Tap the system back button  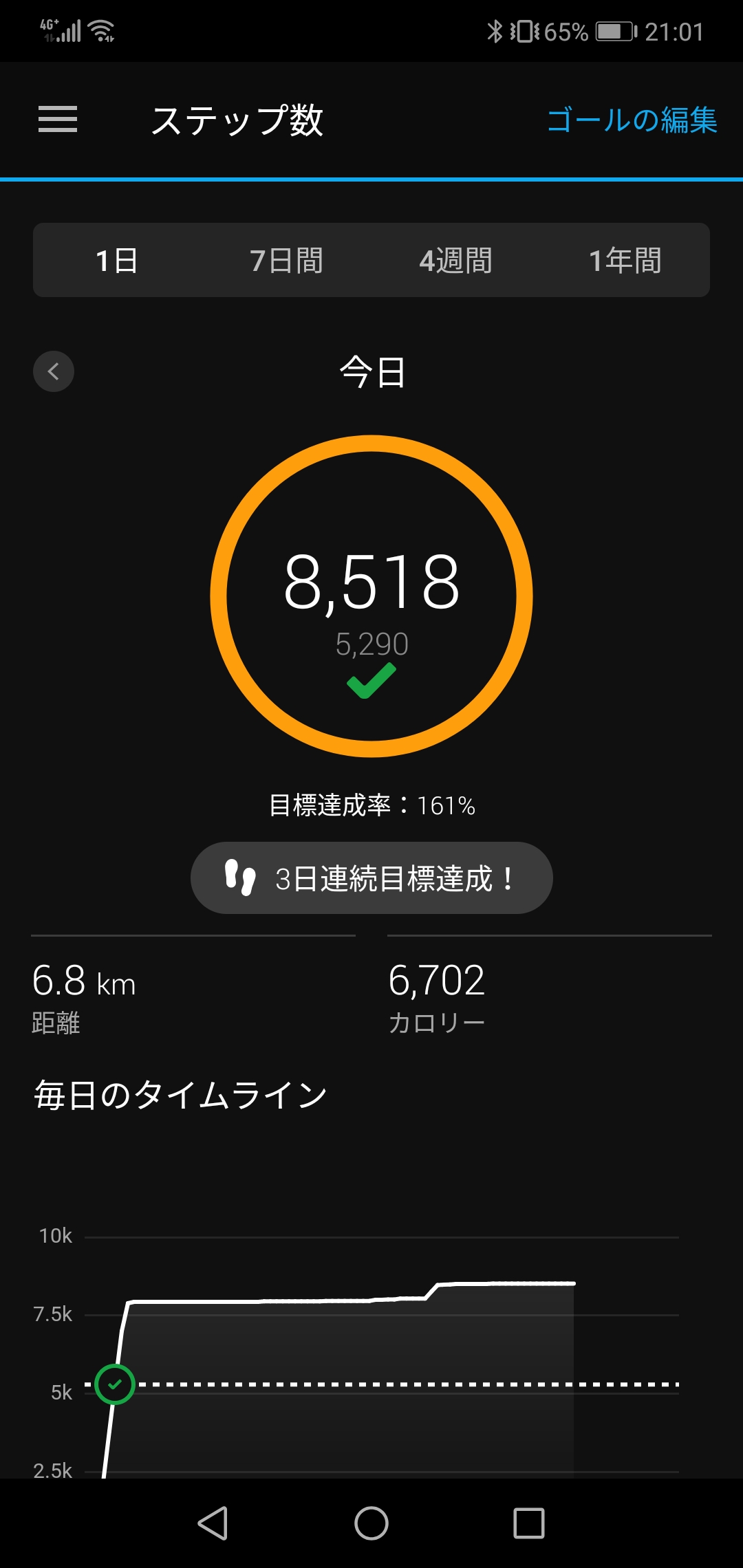coord(213,1523)
